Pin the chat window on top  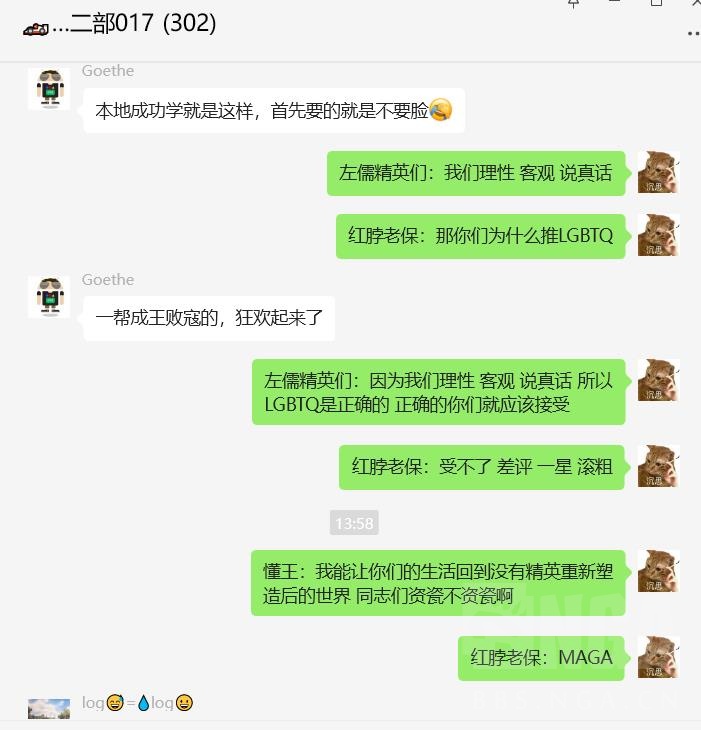574,4
